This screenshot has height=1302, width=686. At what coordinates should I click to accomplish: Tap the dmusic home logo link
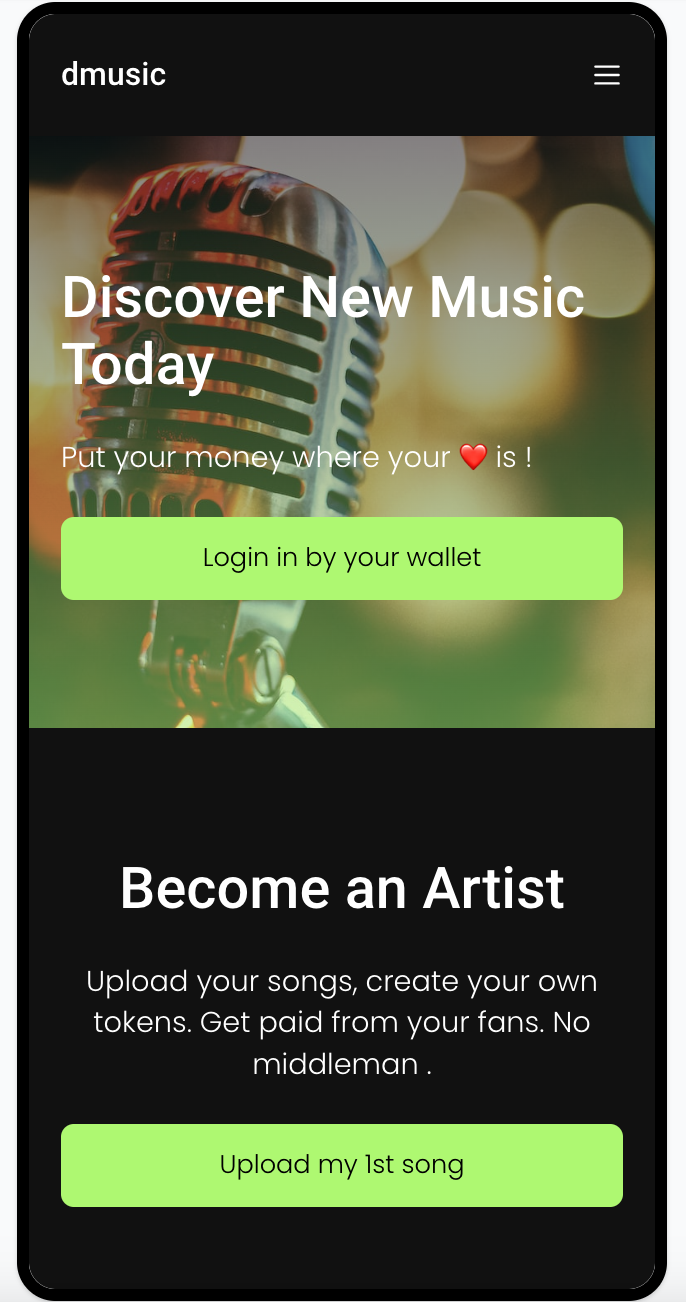coord(113,74)
